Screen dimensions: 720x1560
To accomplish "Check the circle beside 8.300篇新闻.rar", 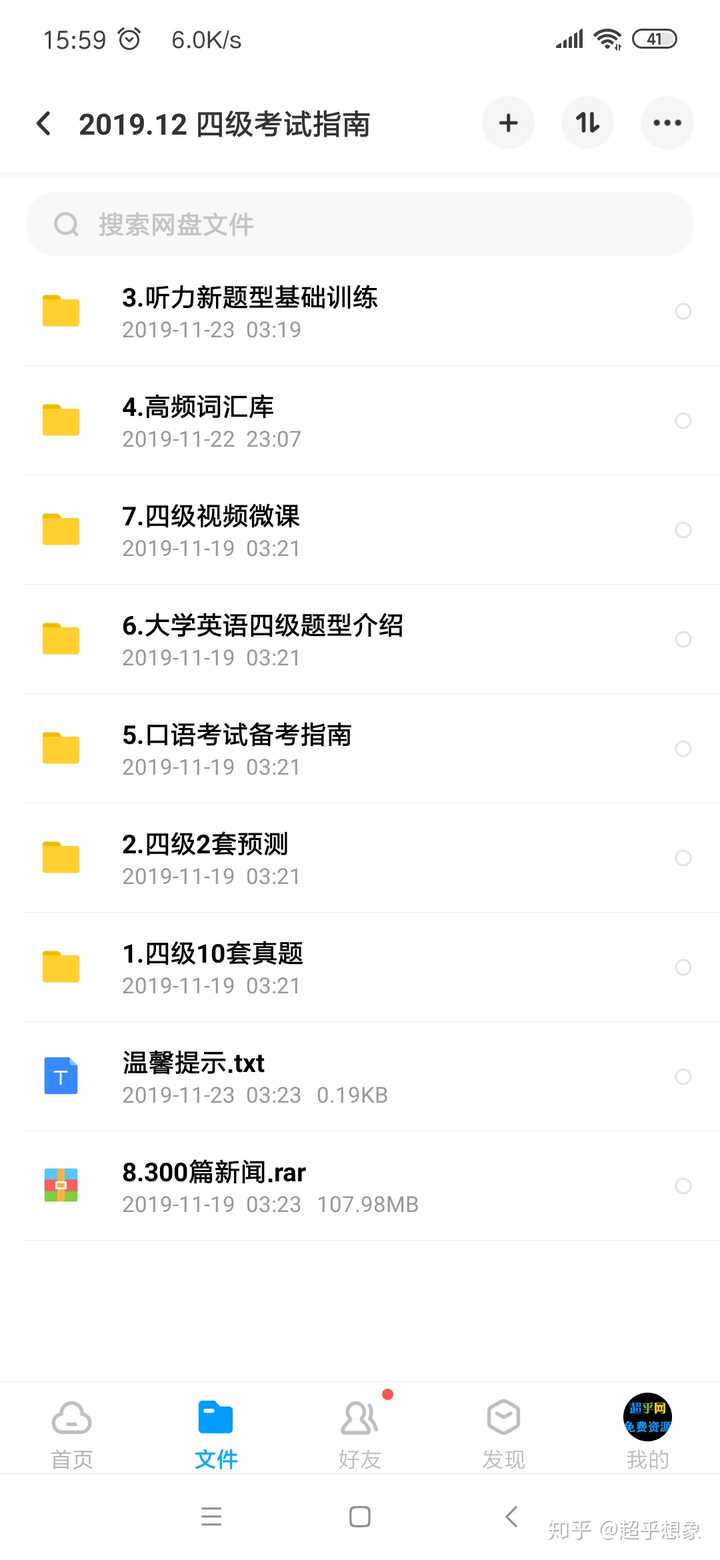I will (x=683, y=1186).
